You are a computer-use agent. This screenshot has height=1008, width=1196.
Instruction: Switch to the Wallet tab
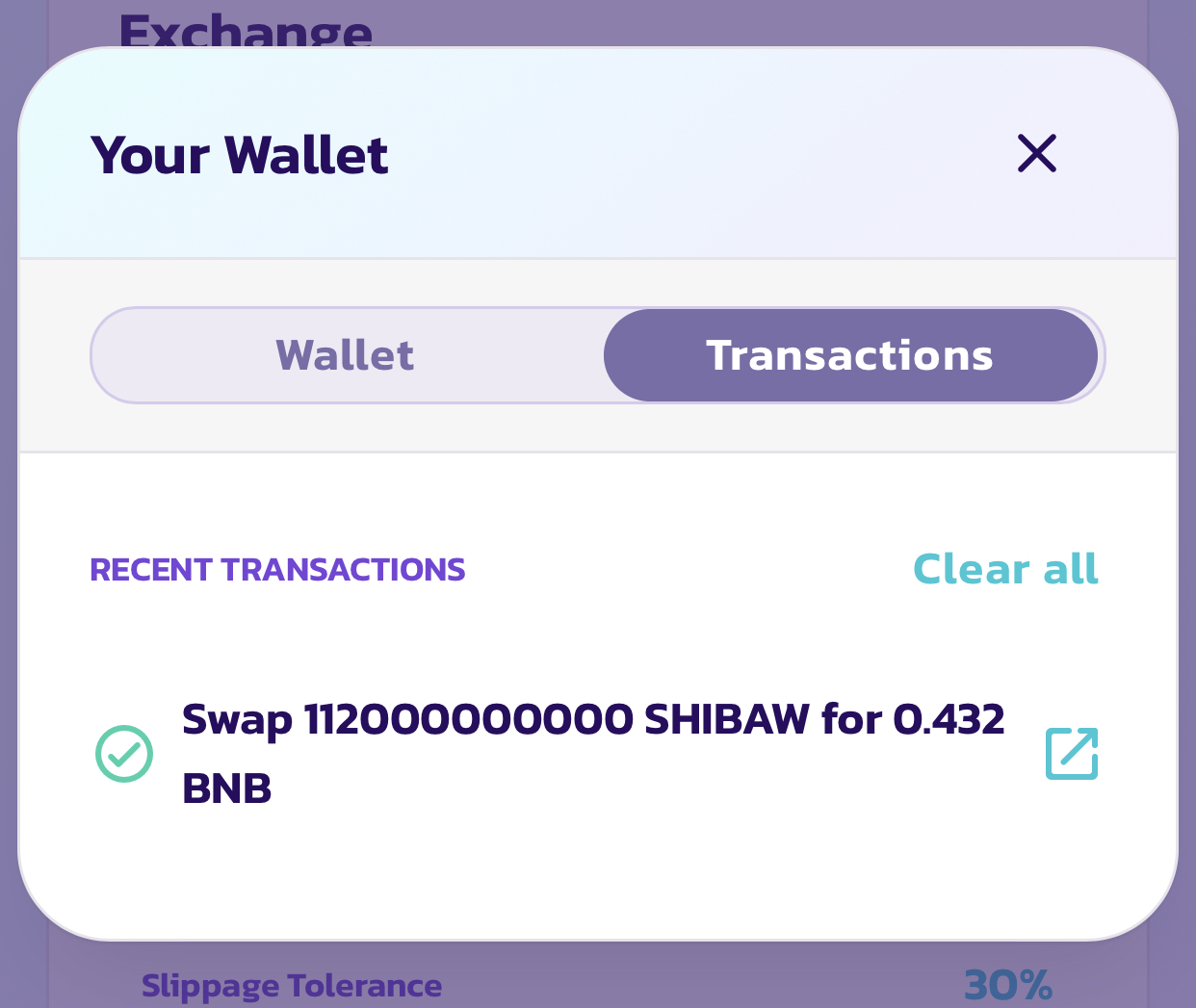pos(346,355)
